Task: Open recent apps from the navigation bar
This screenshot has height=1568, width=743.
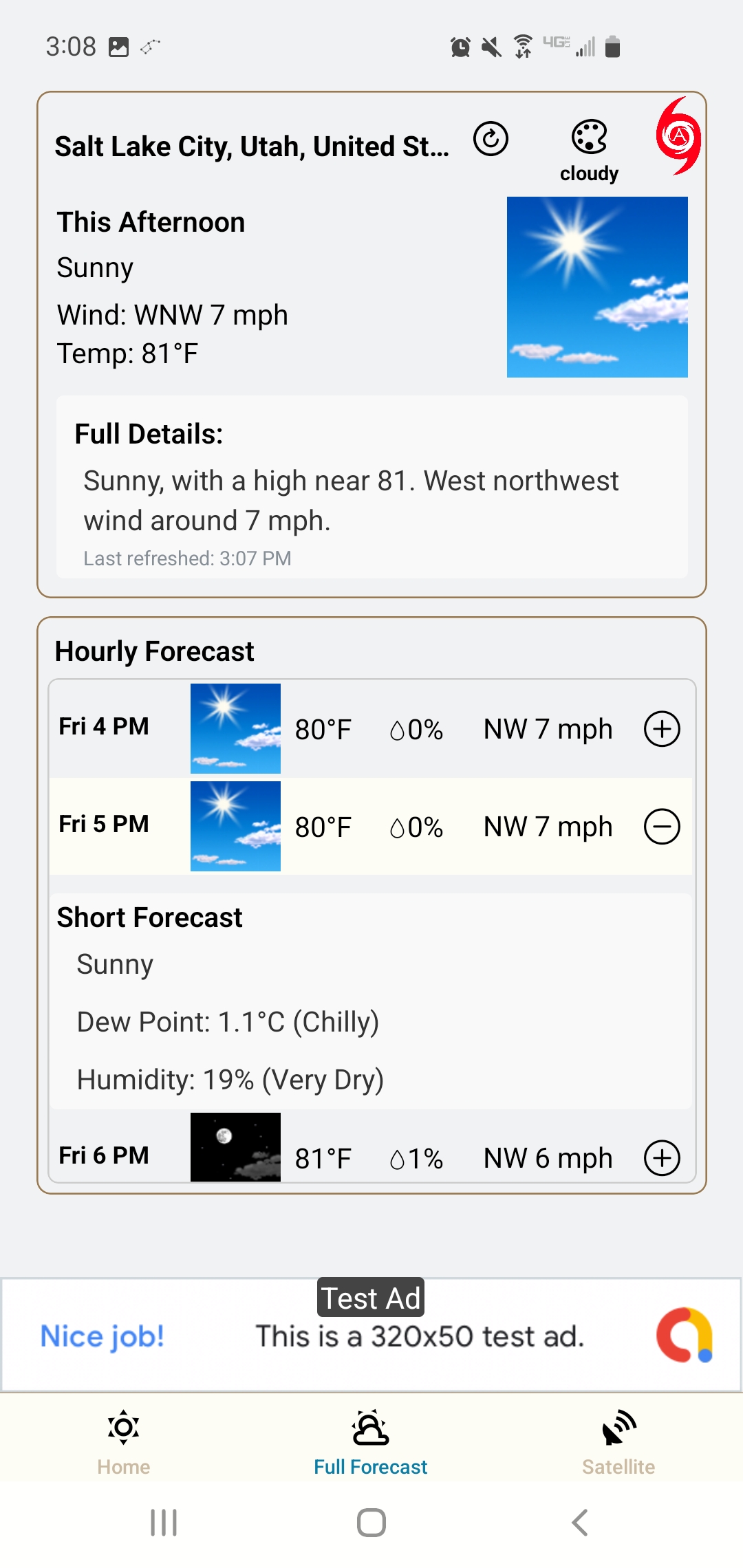Action: [x=164, y=1523]
